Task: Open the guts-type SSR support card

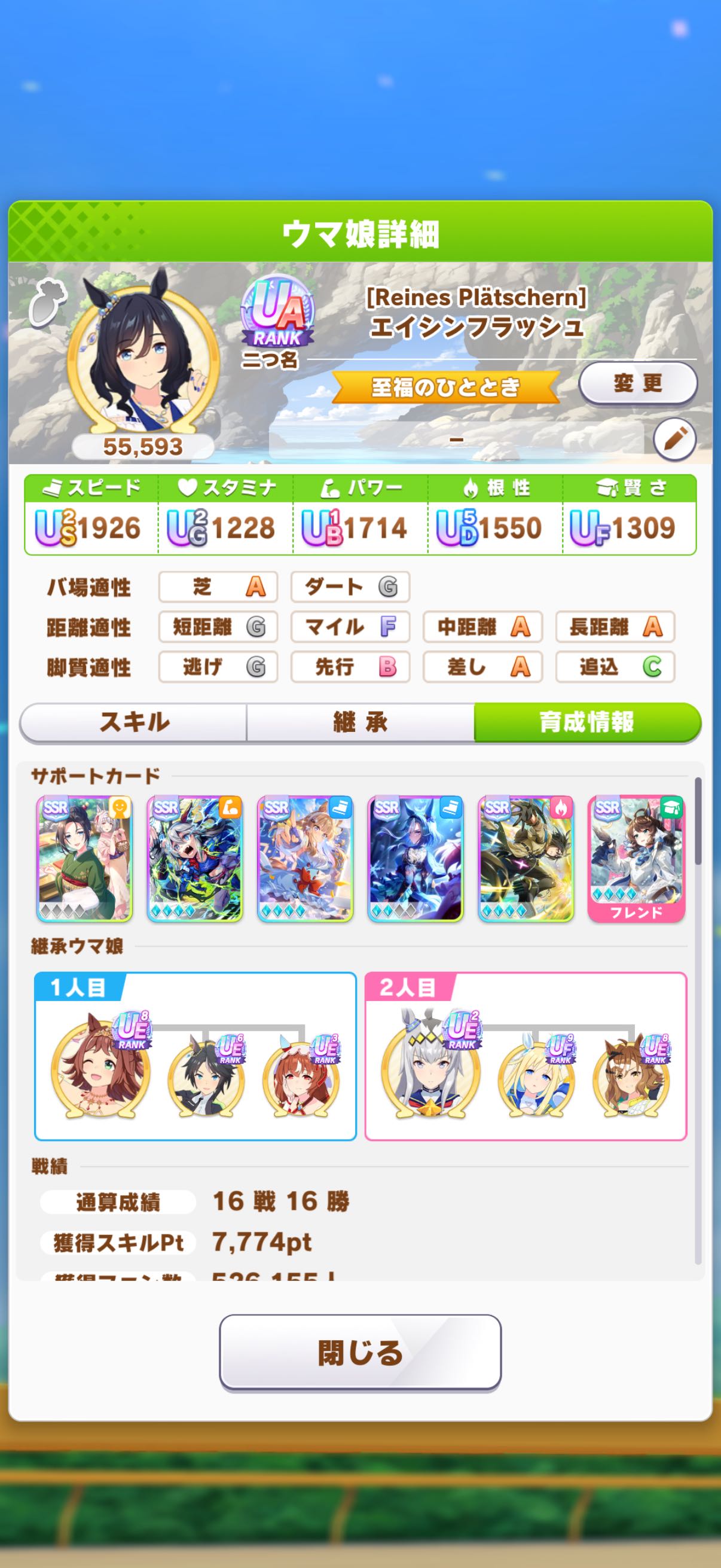Action: pyautogui.click(x=526, y=858)
